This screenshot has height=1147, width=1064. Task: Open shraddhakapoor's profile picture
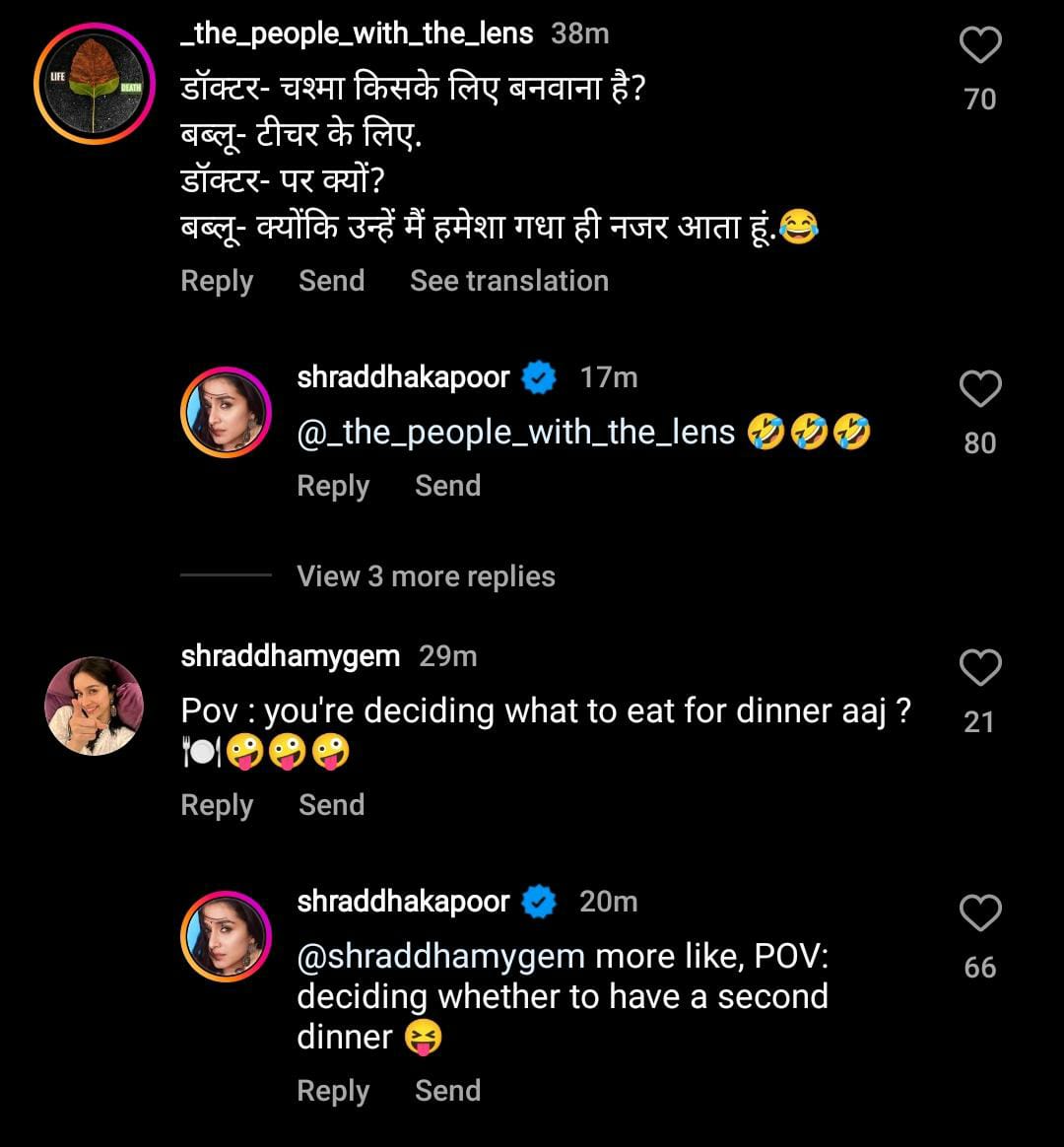(226, 411)
